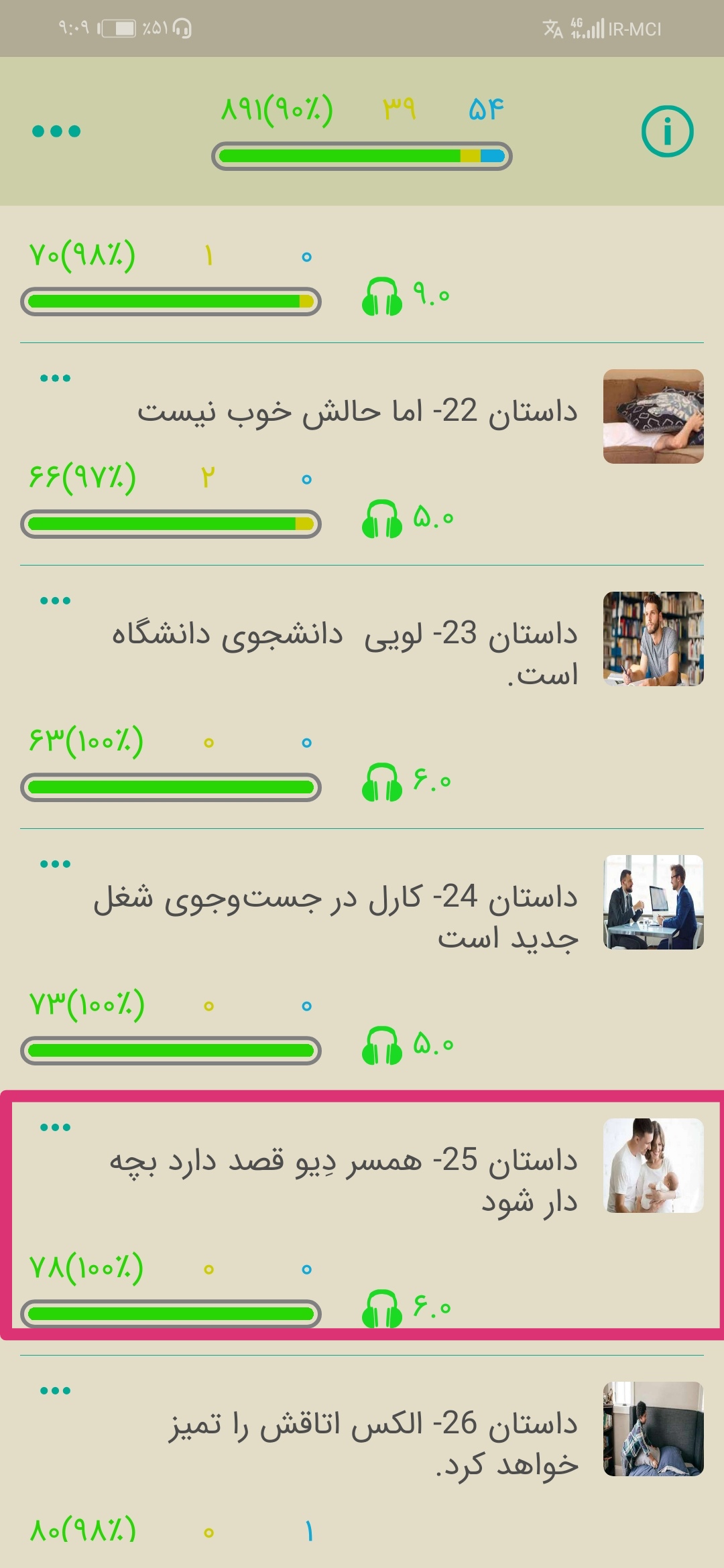The width and height of the screenshot is (724, 1568).
Task: Open story 22 اما حالش خوب نیست
Action: pyautogui.click(x=357, y=411)
